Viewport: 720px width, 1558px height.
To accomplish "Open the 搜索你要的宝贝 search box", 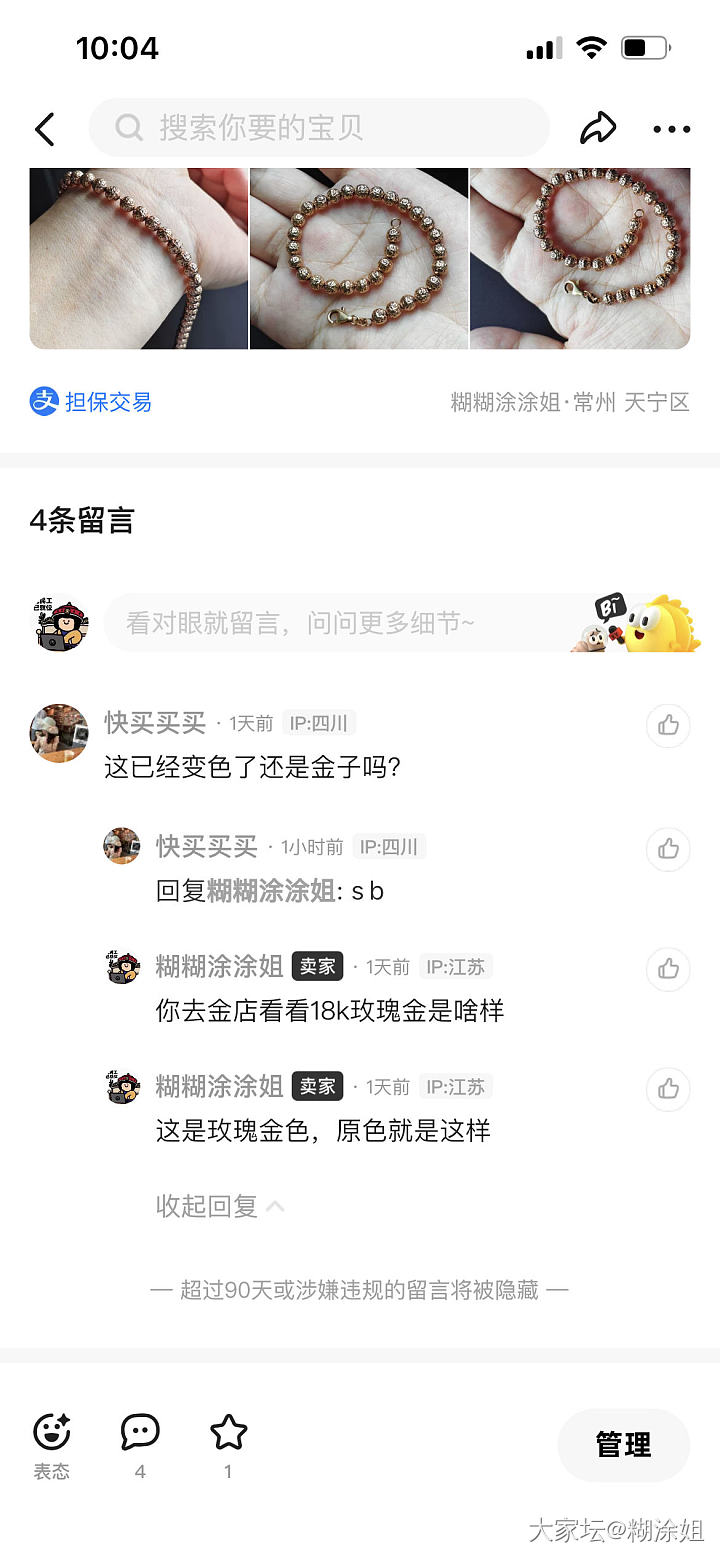I will (320, 128).
